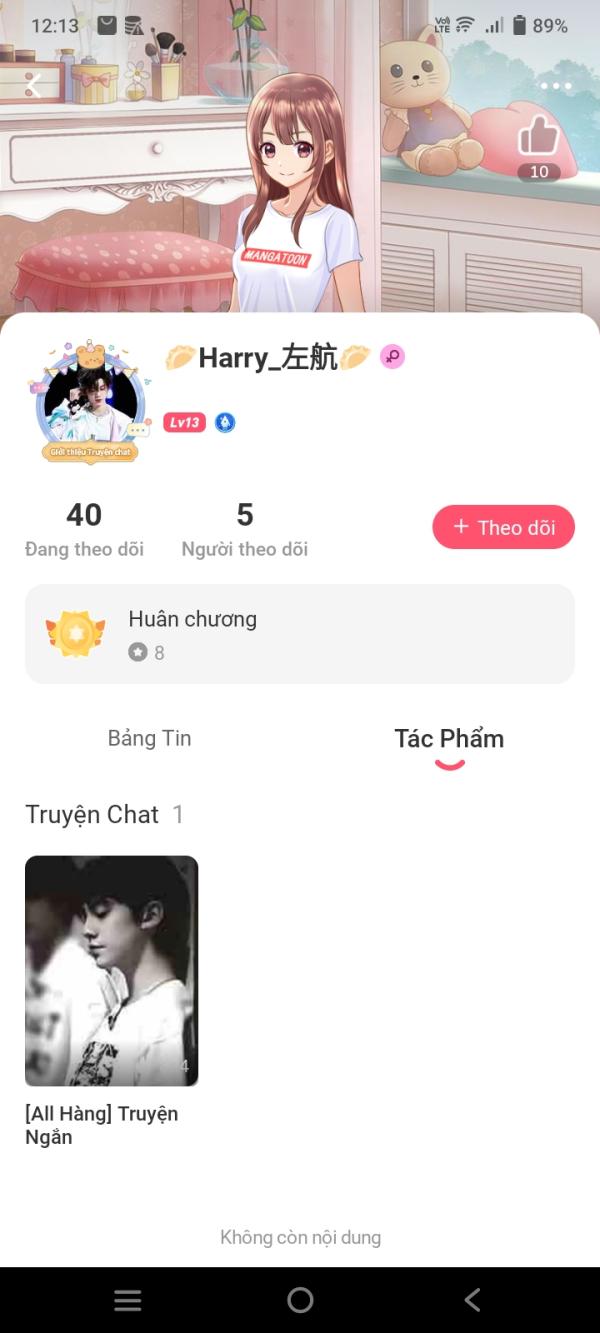Go back using the top-left arrow
Image resolution: width=600 pixels, height=1333 pixels.
pyautogui.click(x=34, y=86)
